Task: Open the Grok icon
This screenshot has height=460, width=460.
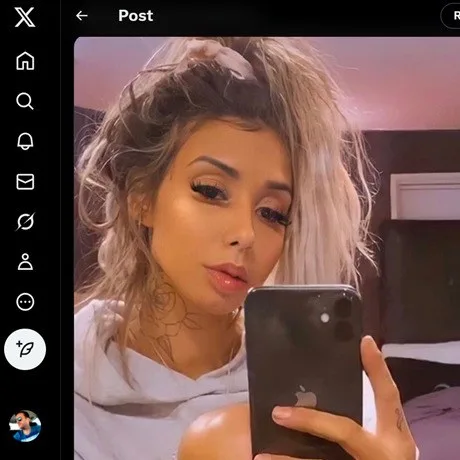Action: (x=25, y=222)
